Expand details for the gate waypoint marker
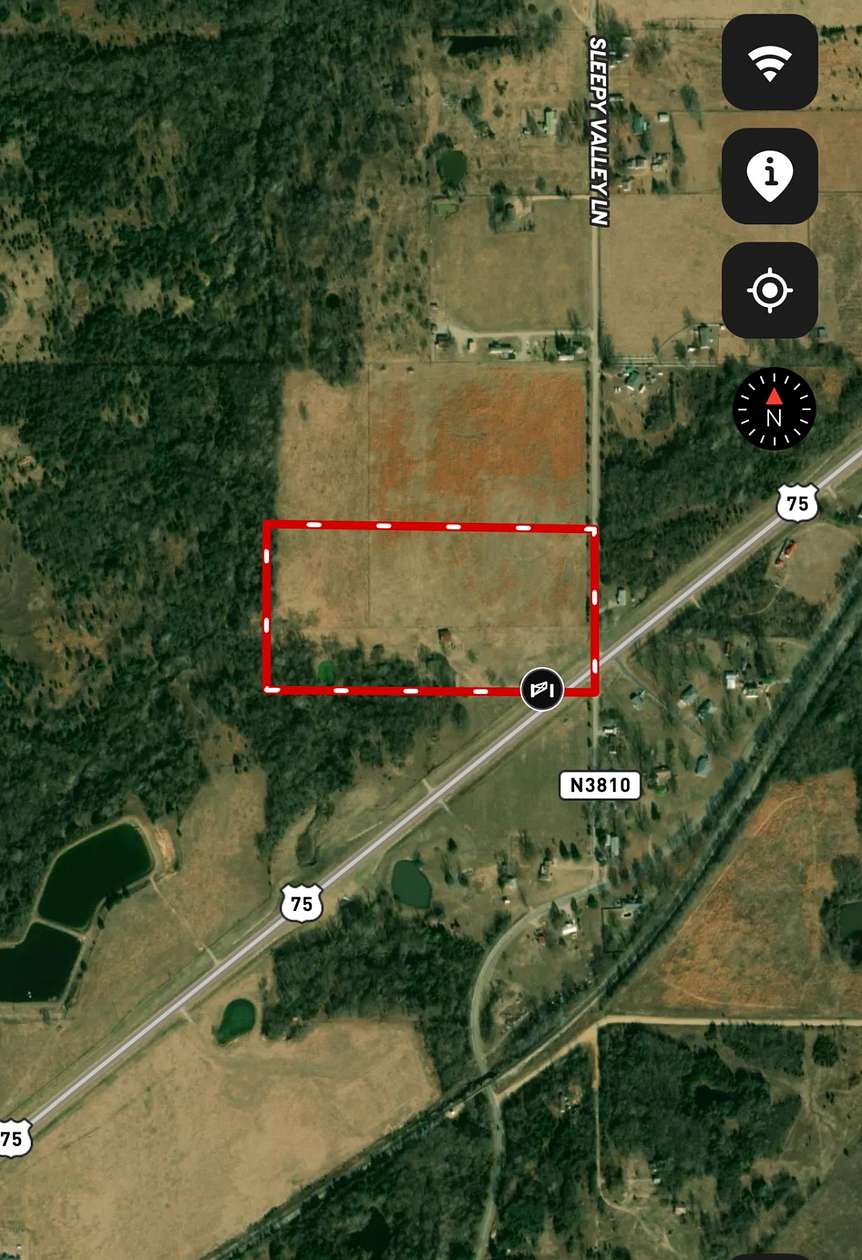 tap(540, 688)
